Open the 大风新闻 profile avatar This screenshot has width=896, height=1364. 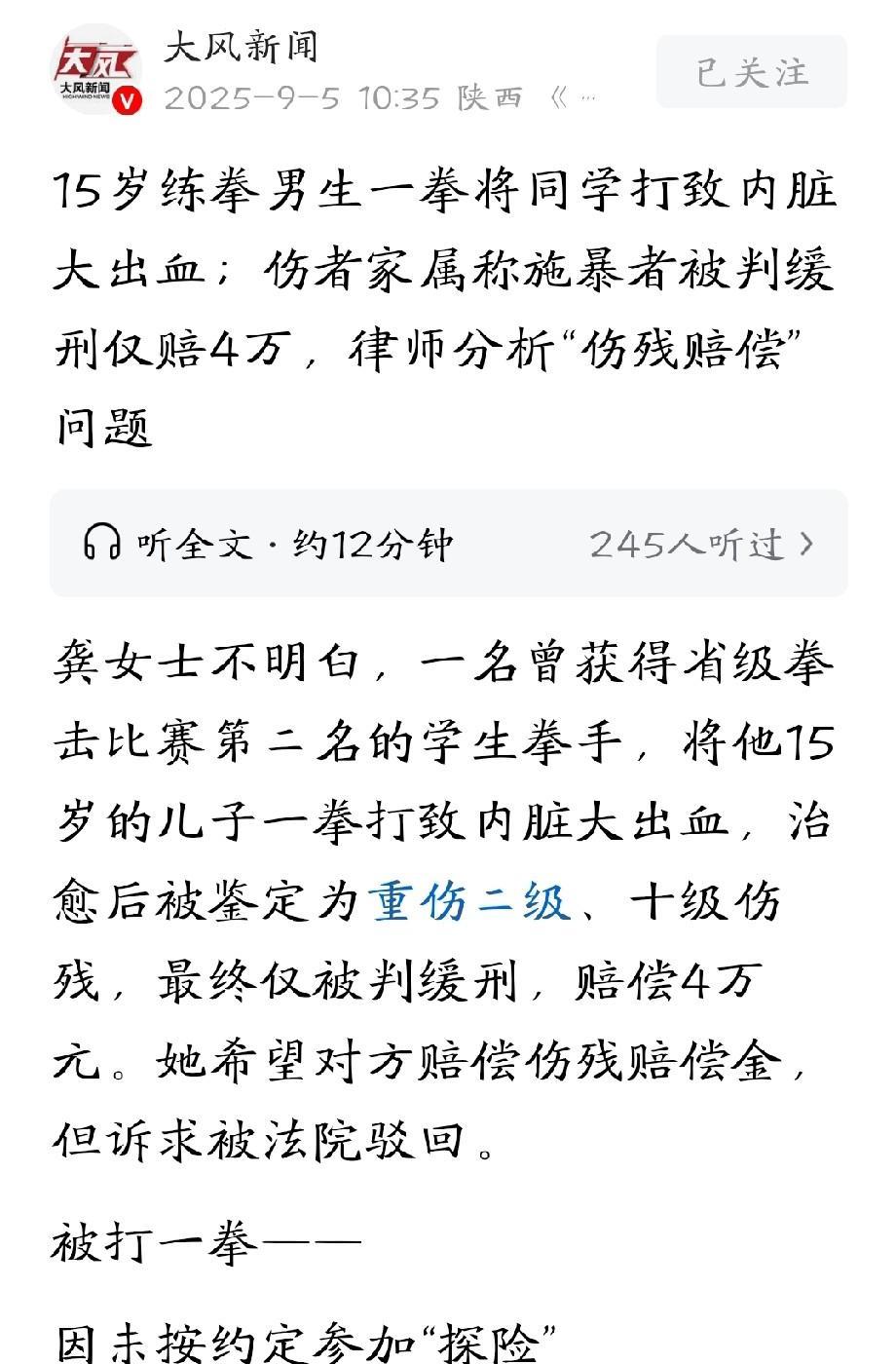pos(95,72)
